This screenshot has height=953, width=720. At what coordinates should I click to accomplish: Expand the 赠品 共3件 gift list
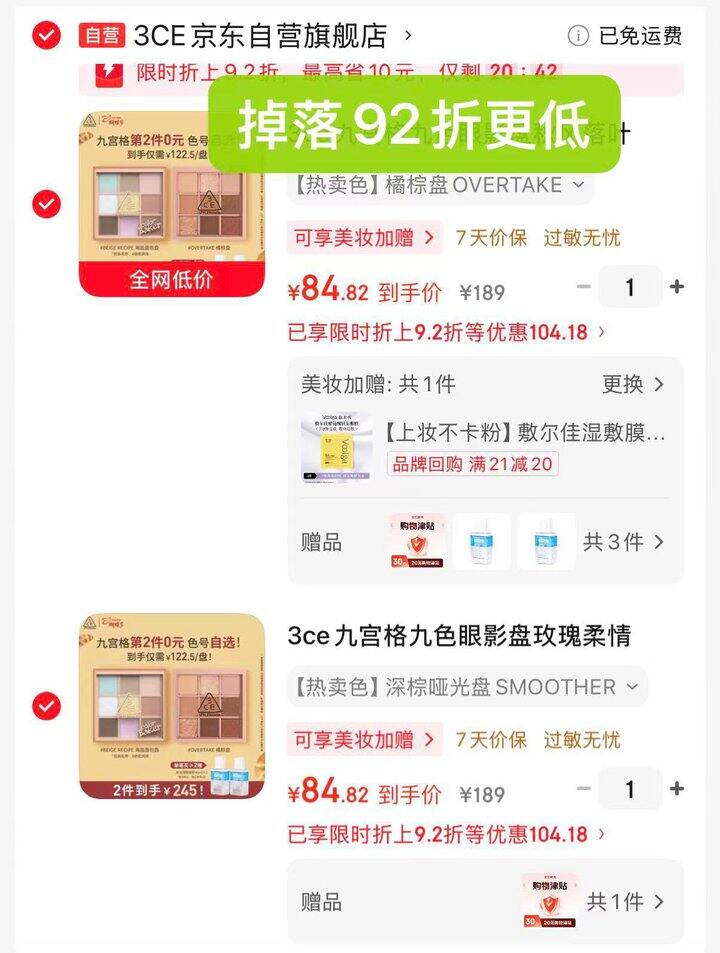click(624, 542)
